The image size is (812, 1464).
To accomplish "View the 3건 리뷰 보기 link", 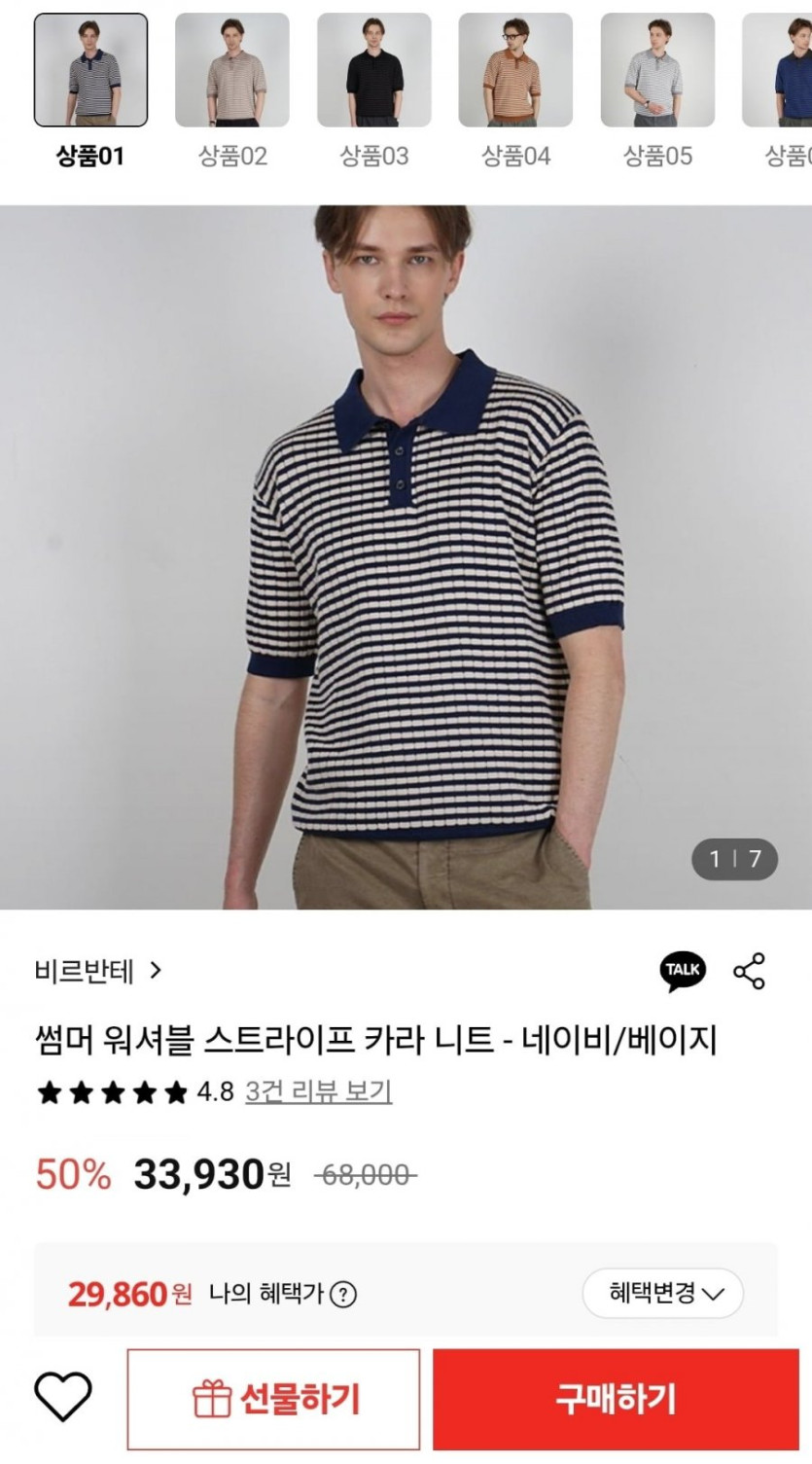I will [x=318, y=1091].
